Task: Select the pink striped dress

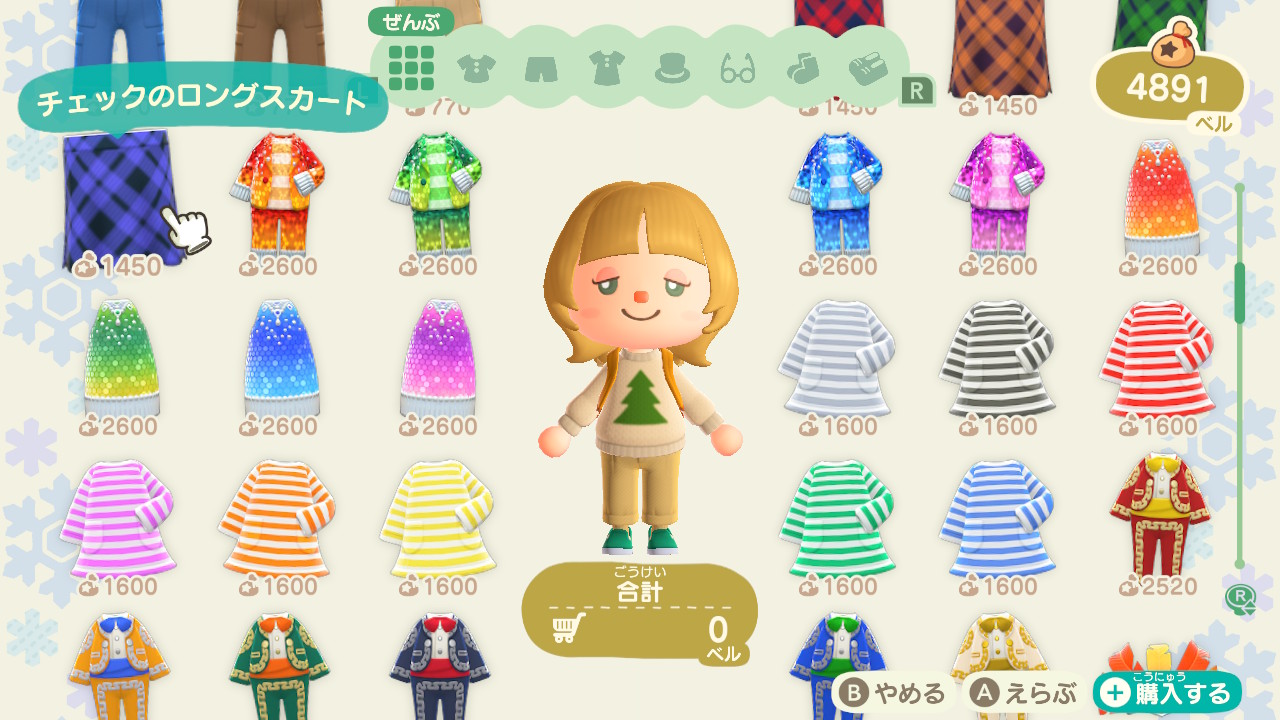Action: (118, 517)
